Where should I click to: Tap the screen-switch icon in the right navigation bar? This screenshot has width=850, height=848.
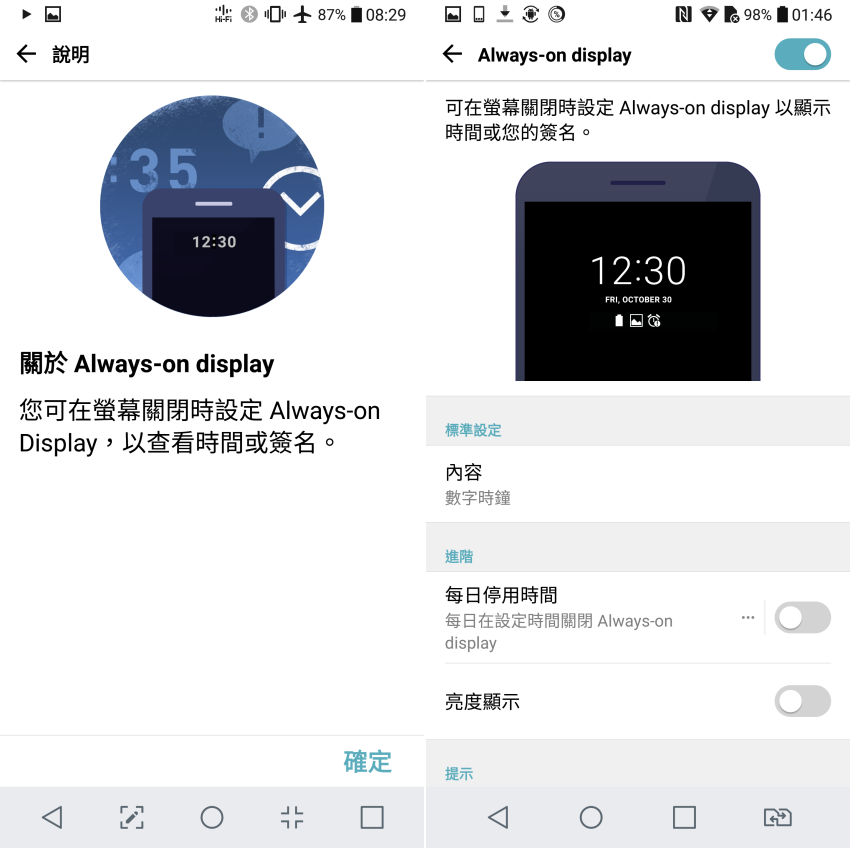click(777, 817)
